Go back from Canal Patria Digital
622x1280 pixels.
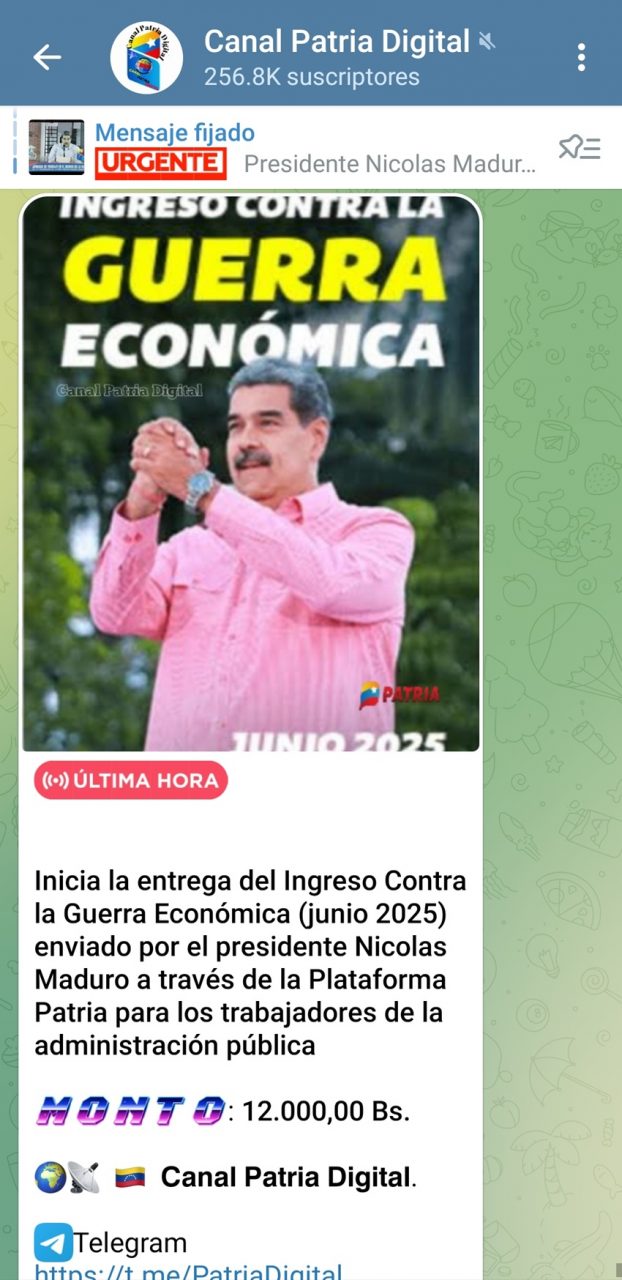click(x=47, y=57)
